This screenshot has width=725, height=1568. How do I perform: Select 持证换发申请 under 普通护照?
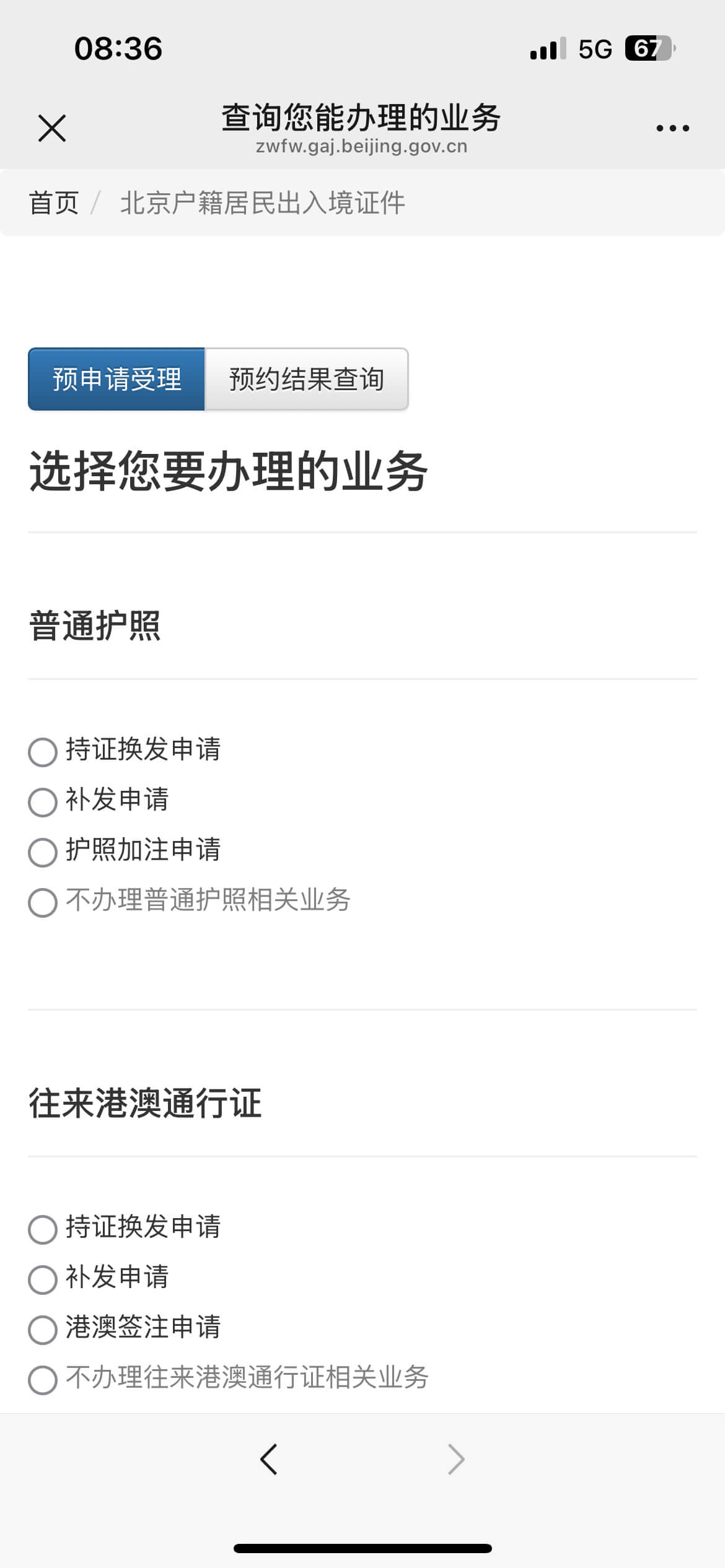pyautogui.click(x=43, y=752)
